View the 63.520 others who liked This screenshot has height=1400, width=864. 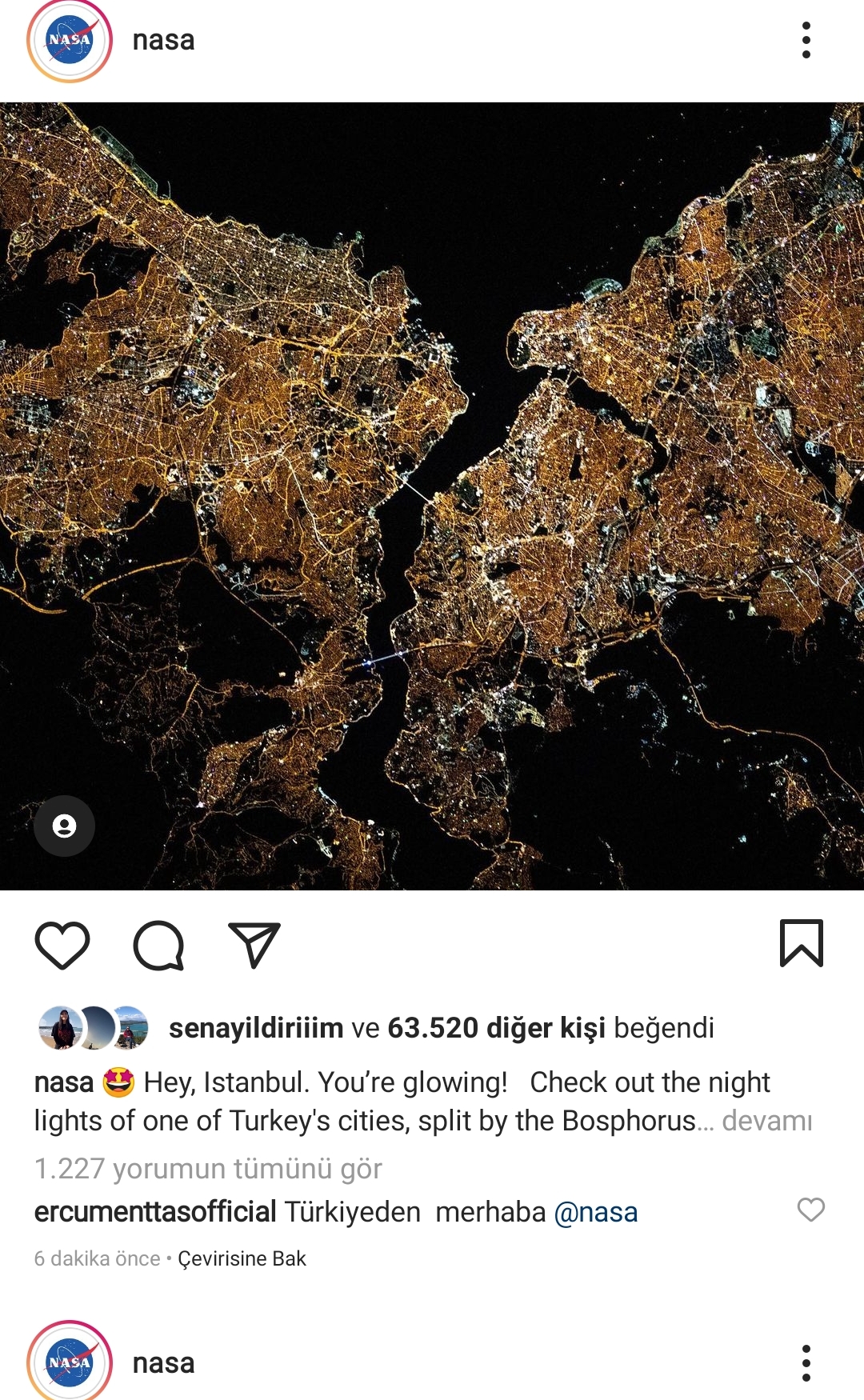496,1028
